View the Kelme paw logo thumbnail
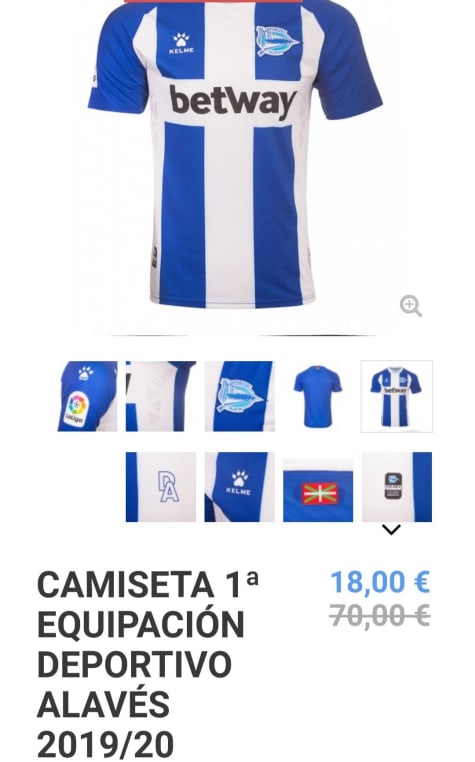The height and width of the screenshot is (762, 475). click(x=240, y=487)
